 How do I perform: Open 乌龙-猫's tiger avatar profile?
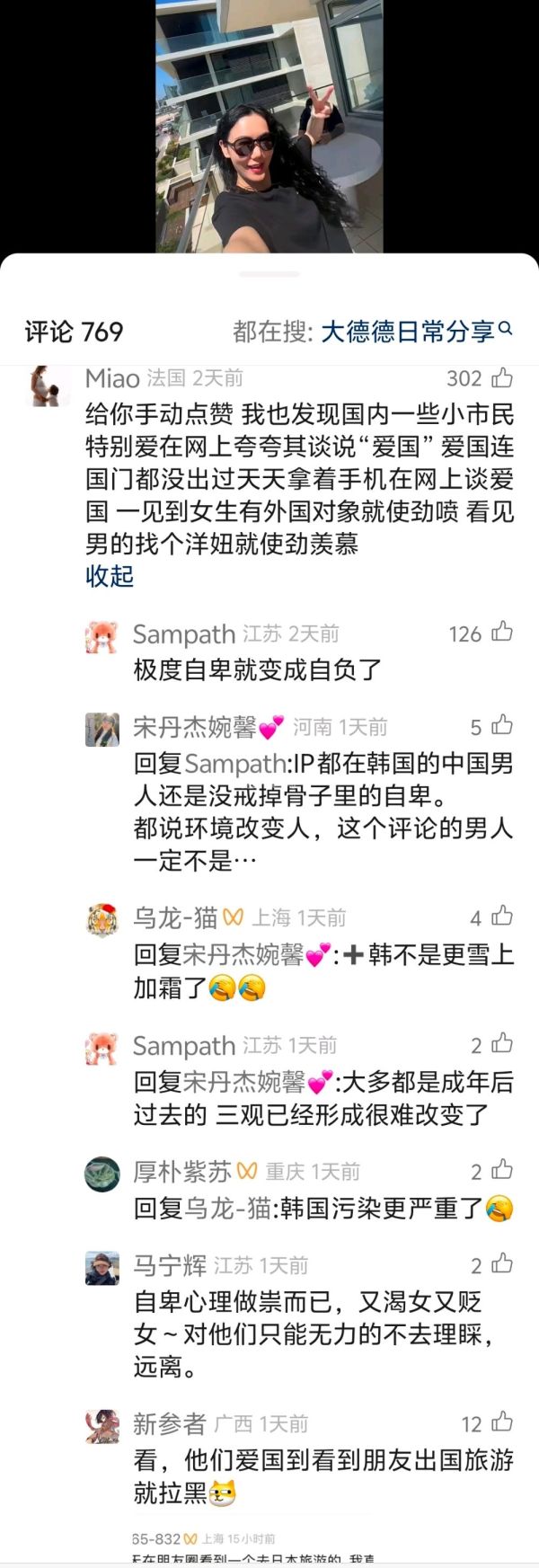tap(102, 919)
